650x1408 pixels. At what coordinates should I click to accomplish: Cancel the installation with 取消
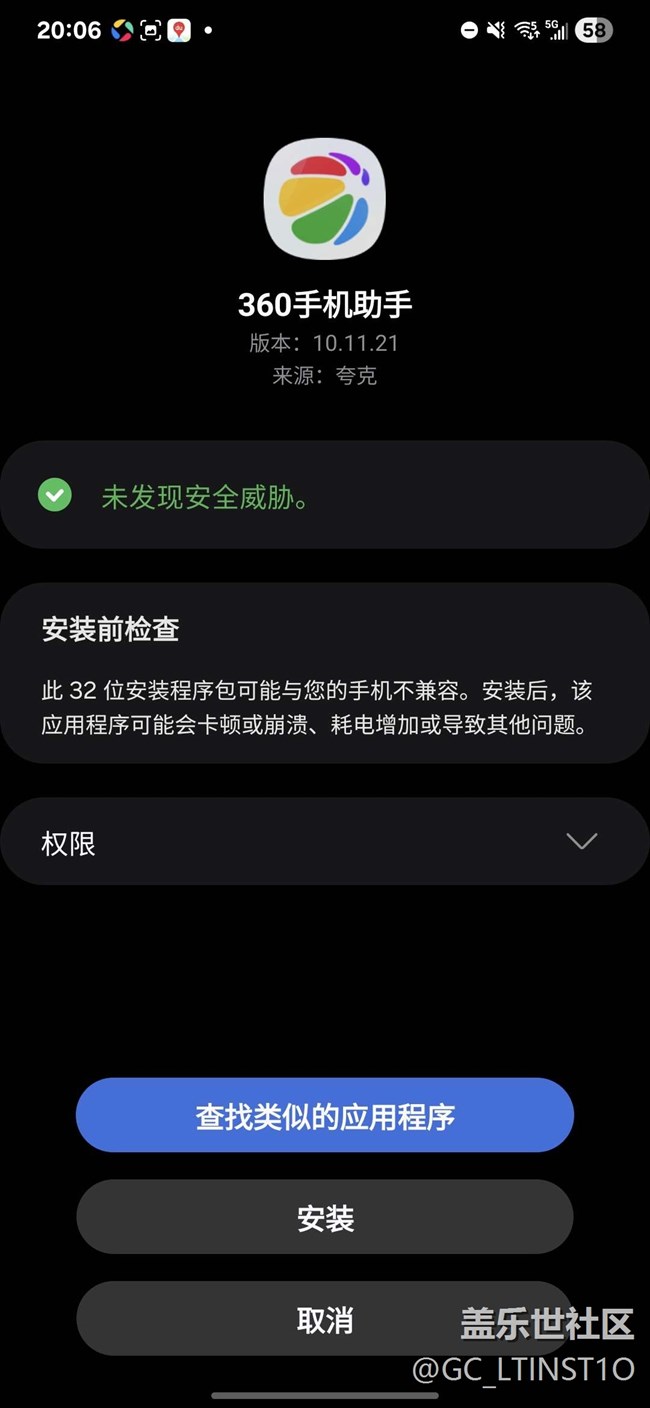[325, 1319]
